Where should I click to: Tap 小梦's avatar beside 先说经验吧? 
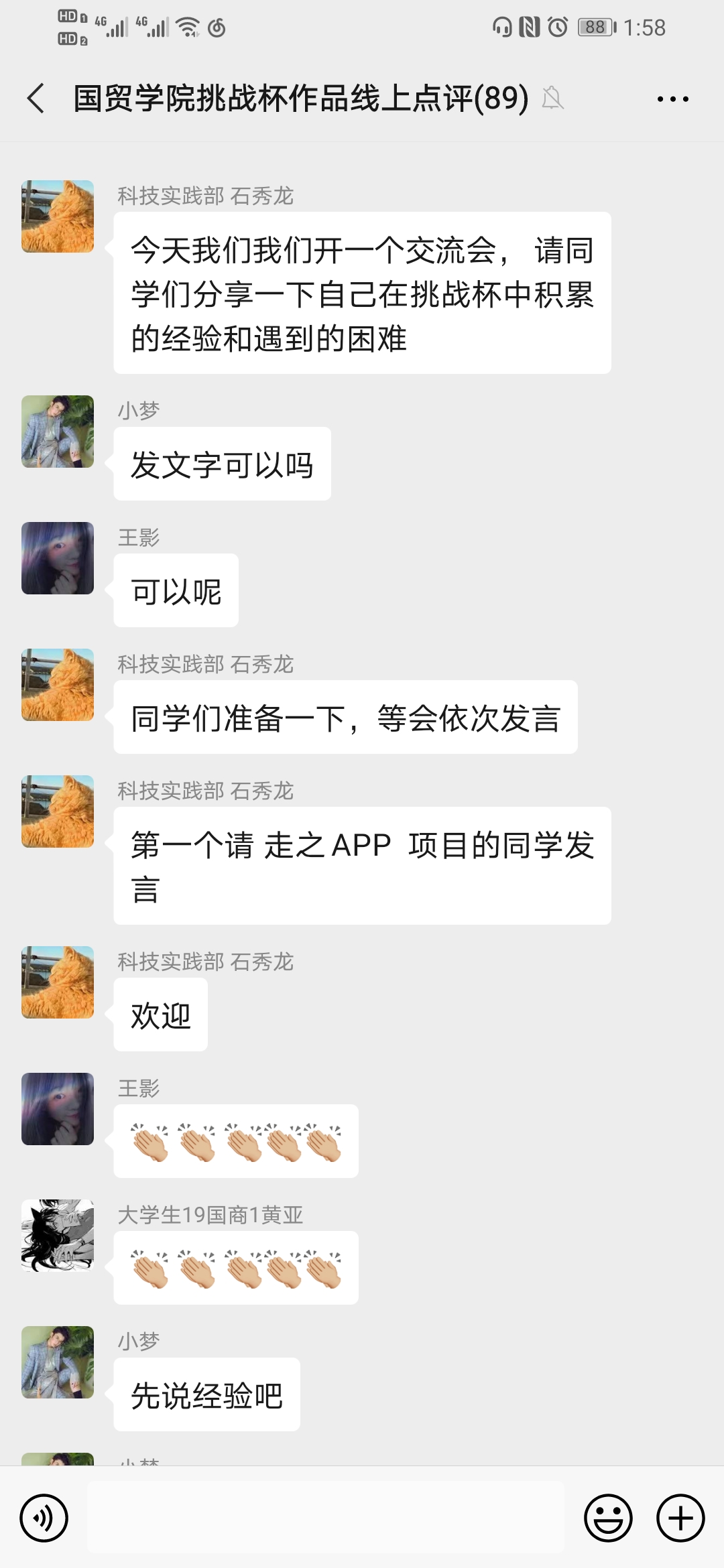coord(58,1362)
